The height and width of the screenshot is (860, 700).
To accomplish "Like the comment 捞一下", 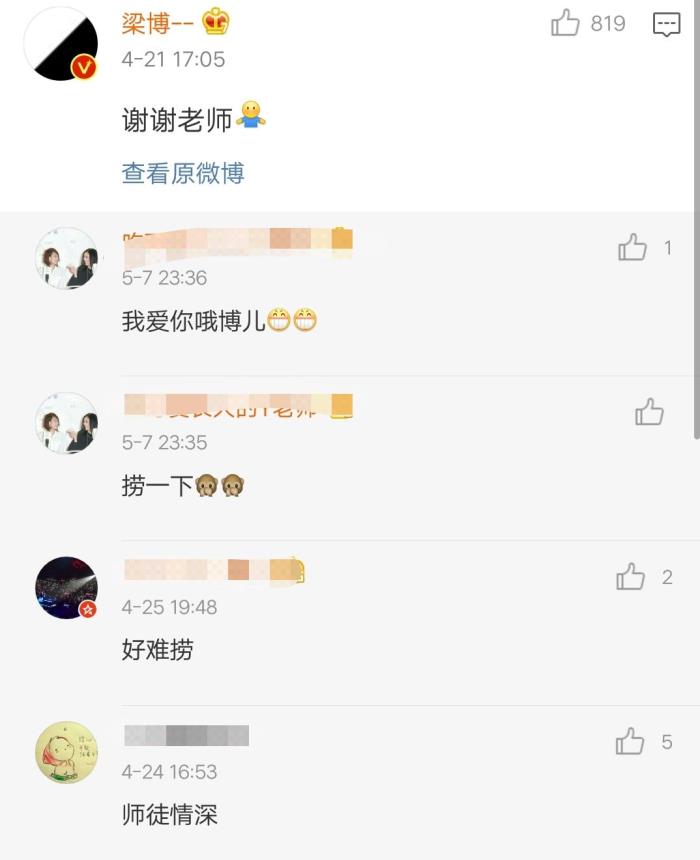I will coord(649,411).
